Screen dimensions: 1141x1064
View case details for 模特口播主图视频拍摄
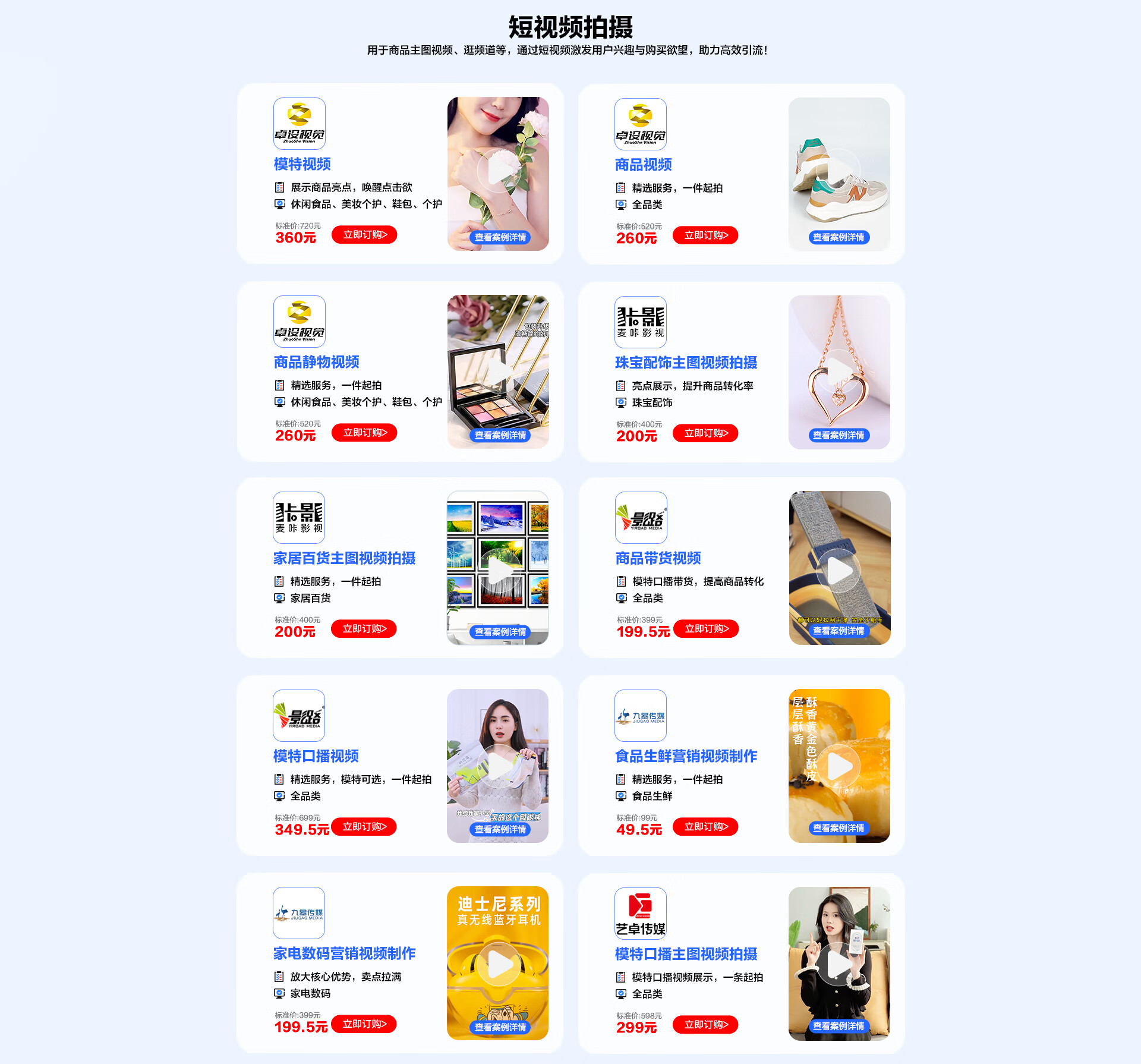838,1026
